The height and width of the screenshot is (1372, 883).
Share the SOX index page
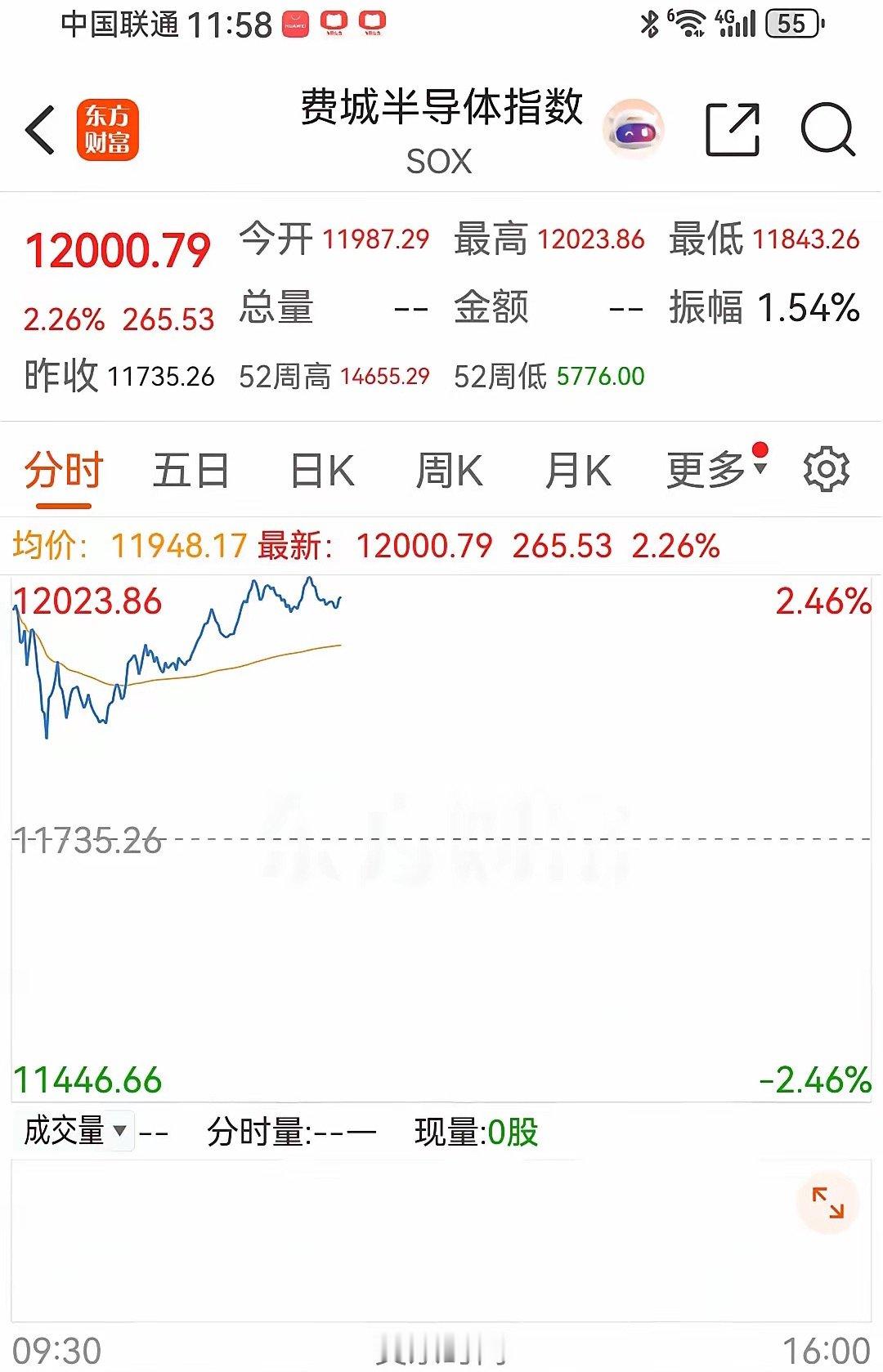pyautogui.click(x=732, y=129)
